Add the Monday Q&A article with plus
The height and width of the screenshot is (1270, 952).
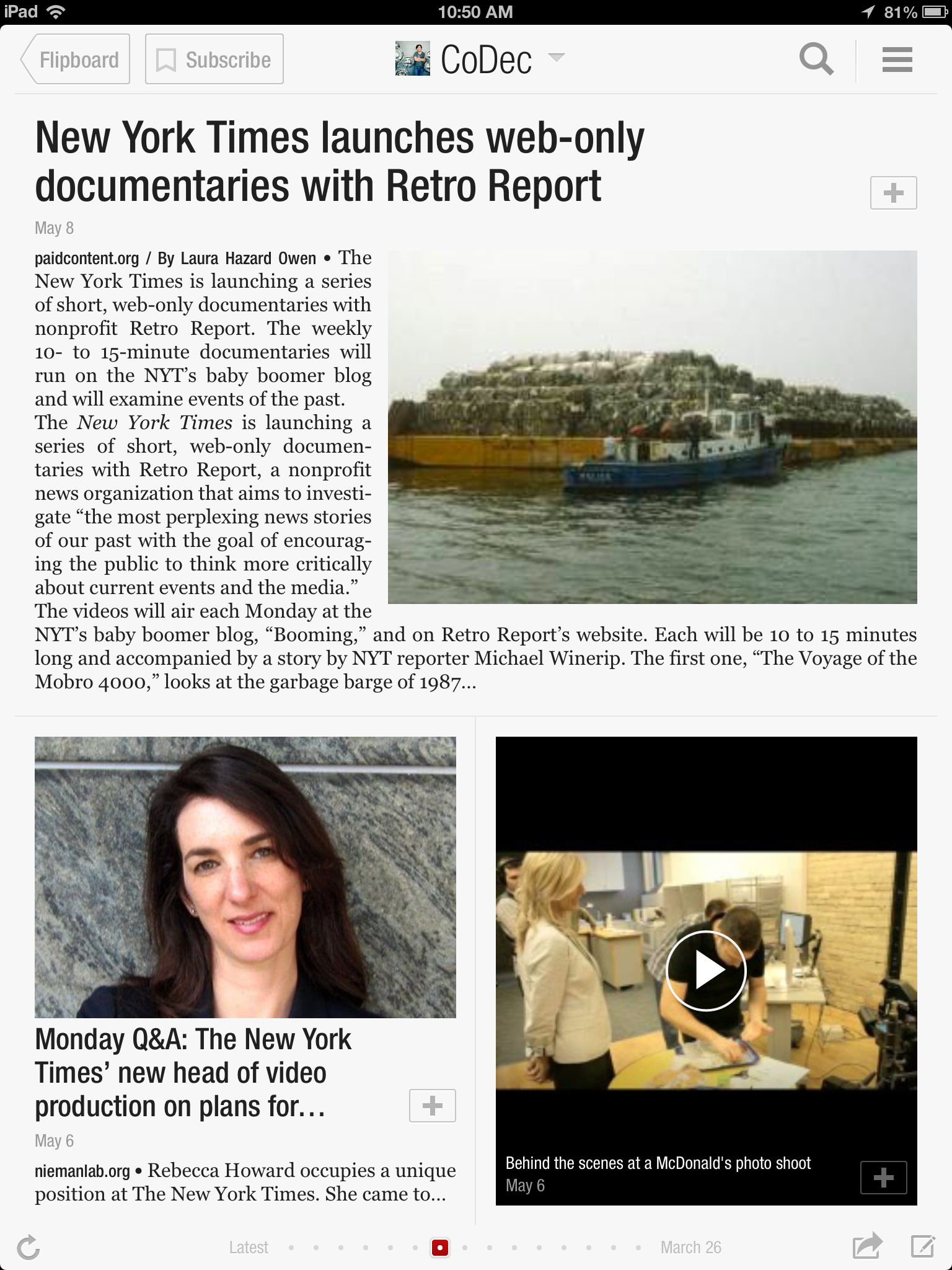click(x=432, y=1106)
